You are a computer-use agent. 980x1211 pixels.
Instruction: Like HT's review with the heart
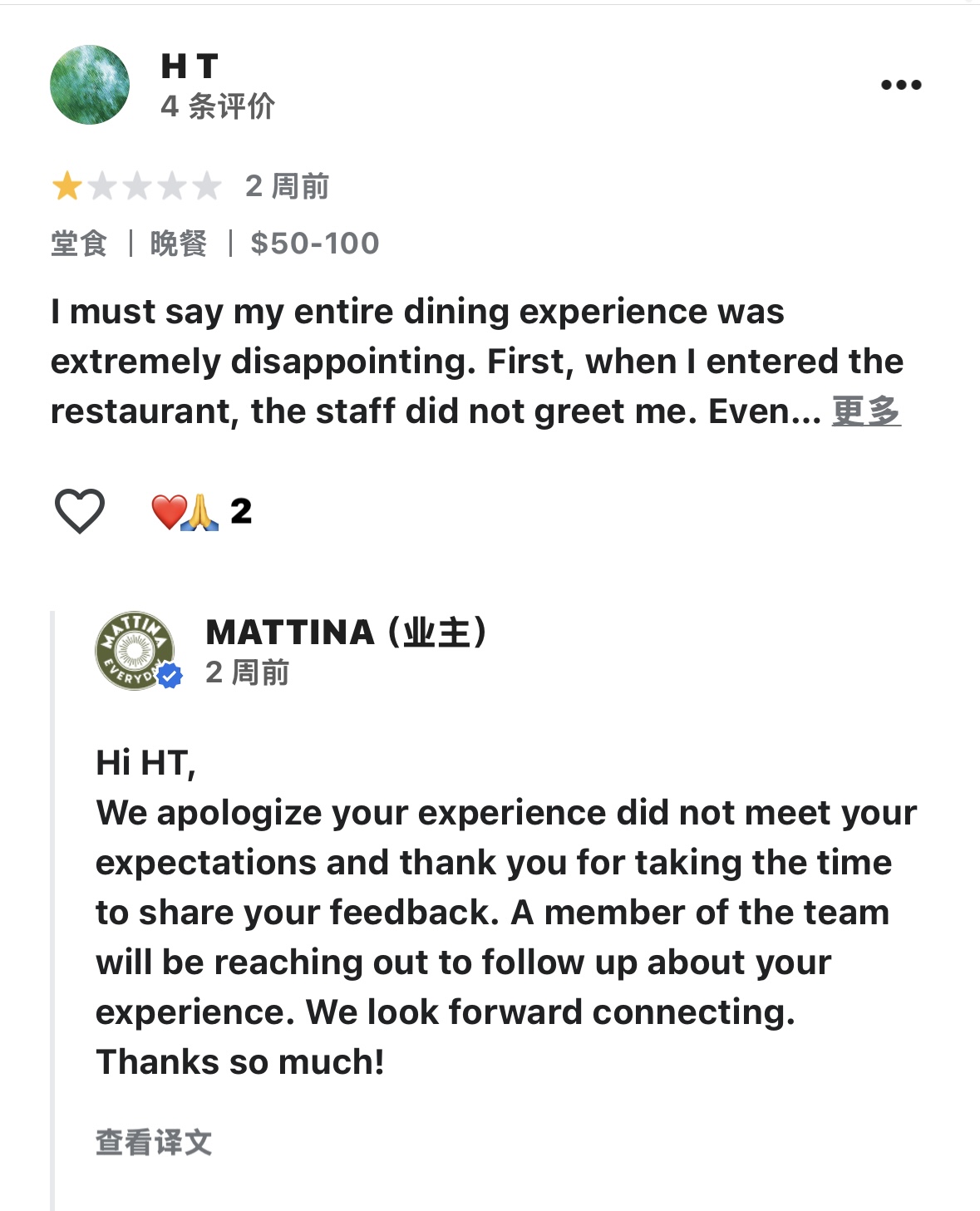[x=79, y=510]
